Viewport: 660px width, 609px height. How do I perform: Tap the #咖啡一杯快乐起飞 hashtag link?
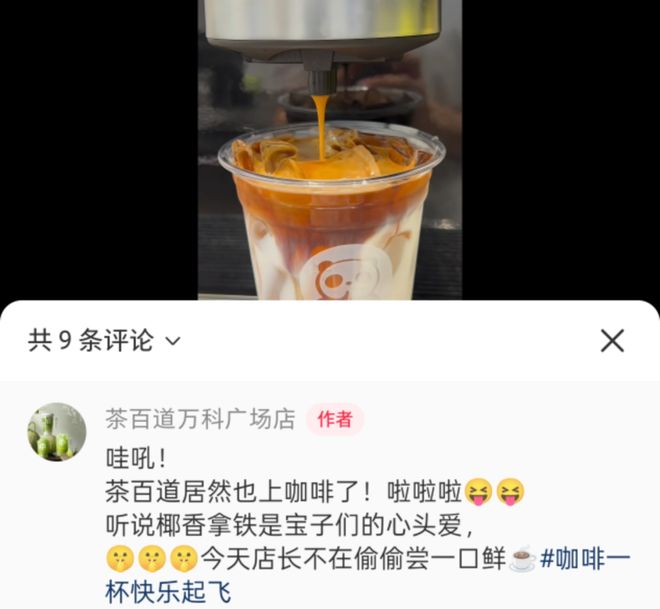pos(585,559)
